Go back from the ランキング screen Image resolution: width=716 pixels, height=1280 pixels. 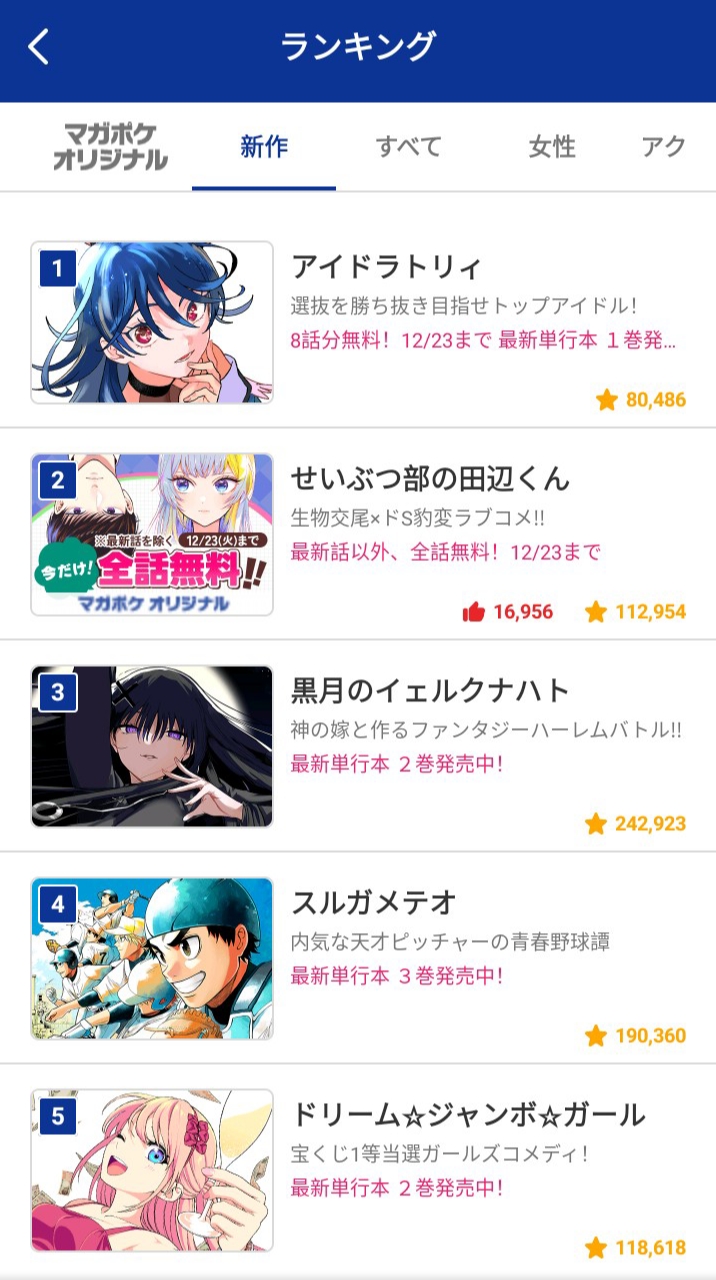39,47
